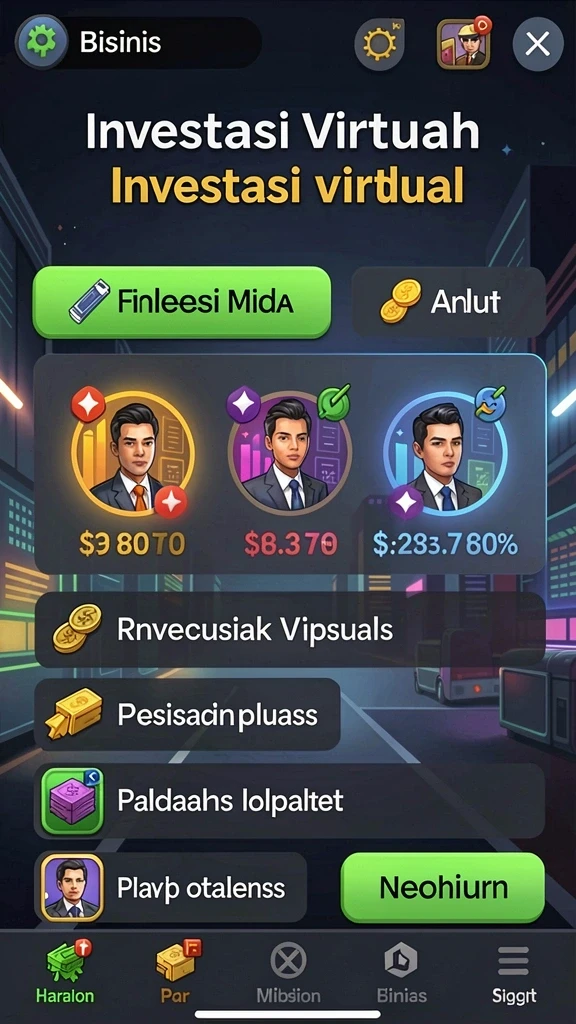The width and height of the screenshot is (576, 1024).
Task: Open the Rnvecusiak Vipsuals row
Action: click(289, 630)
